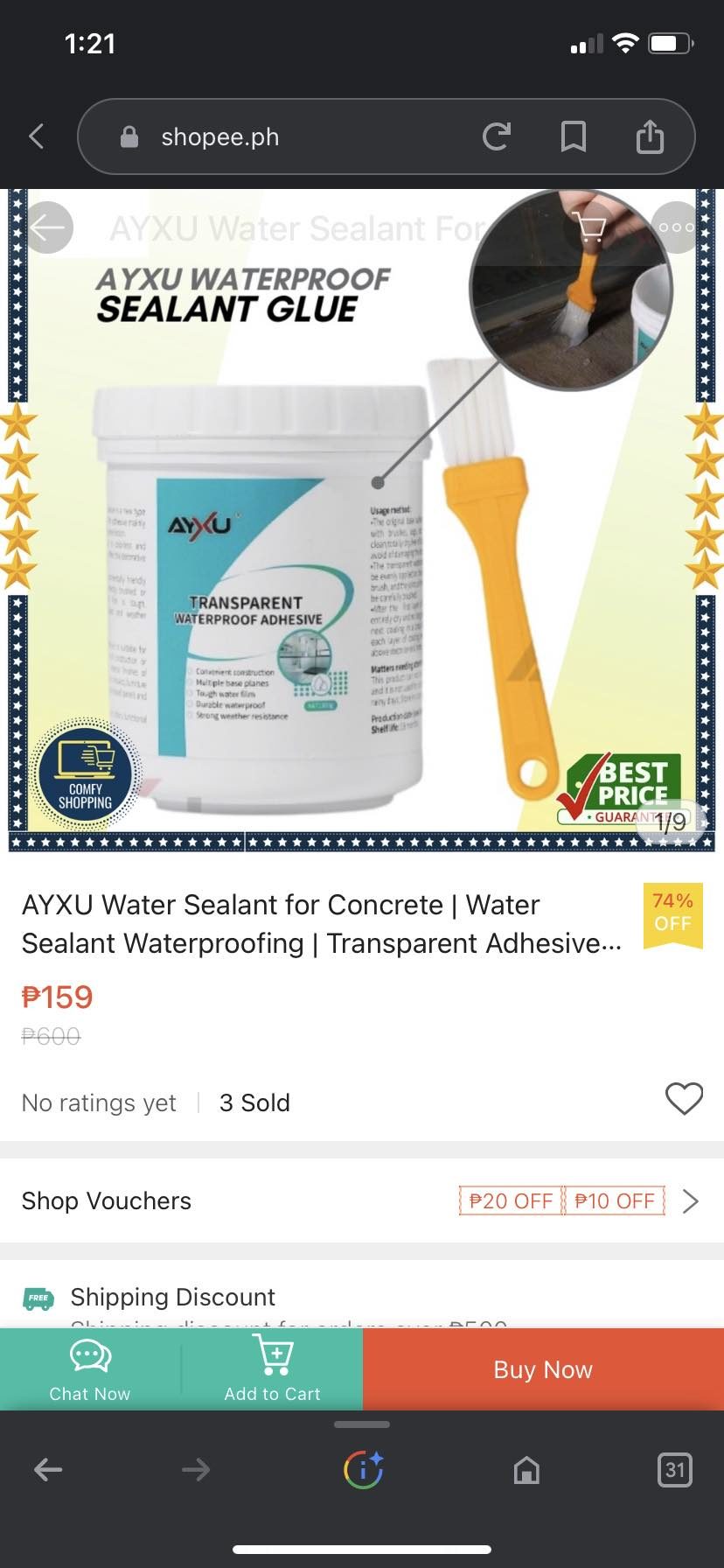
Task: Tap Chat Now with seller
Action: click(90, 1370)
